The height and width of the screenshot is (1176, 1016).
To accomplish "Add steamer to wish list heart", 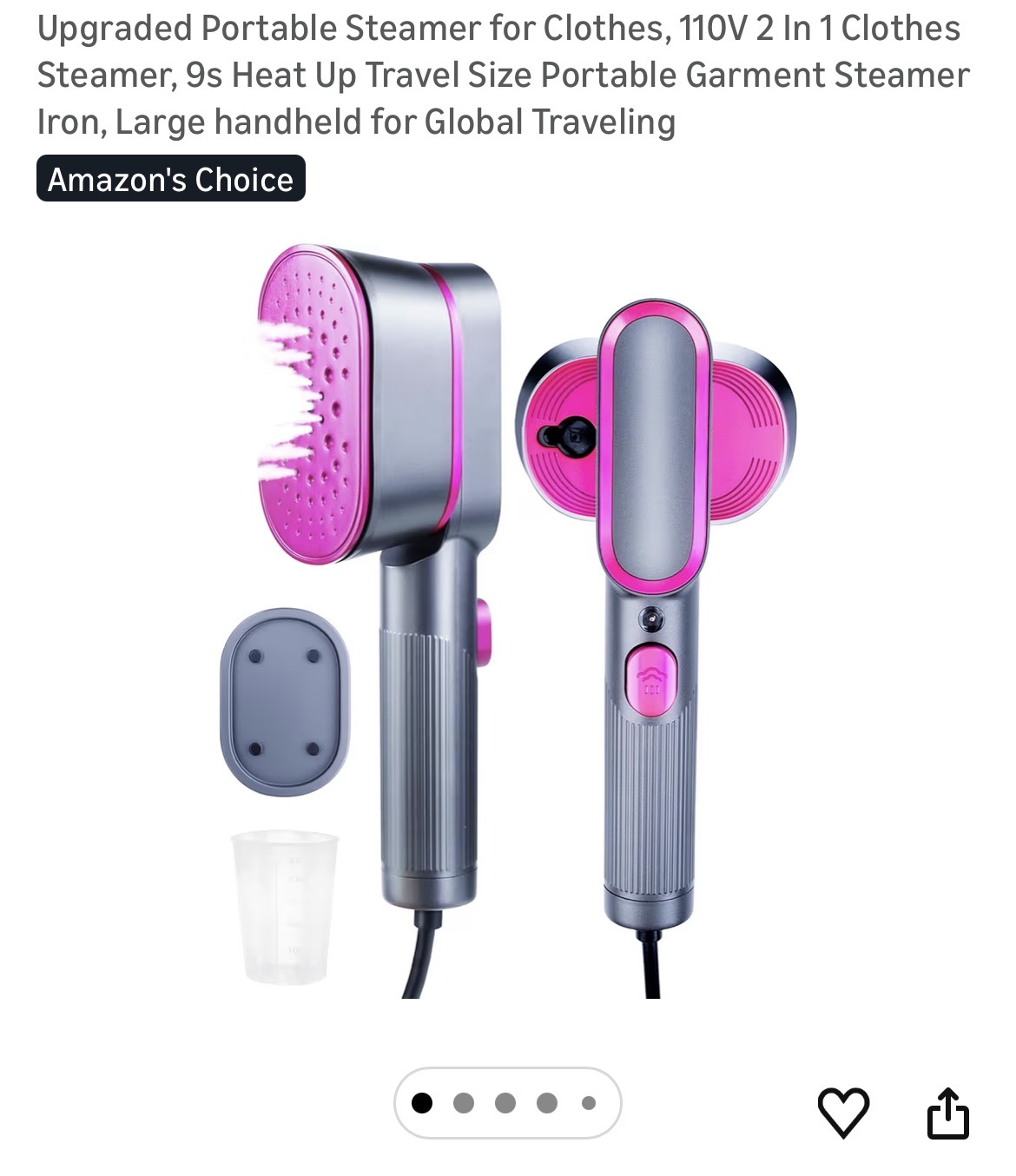I will point(843,1112).
